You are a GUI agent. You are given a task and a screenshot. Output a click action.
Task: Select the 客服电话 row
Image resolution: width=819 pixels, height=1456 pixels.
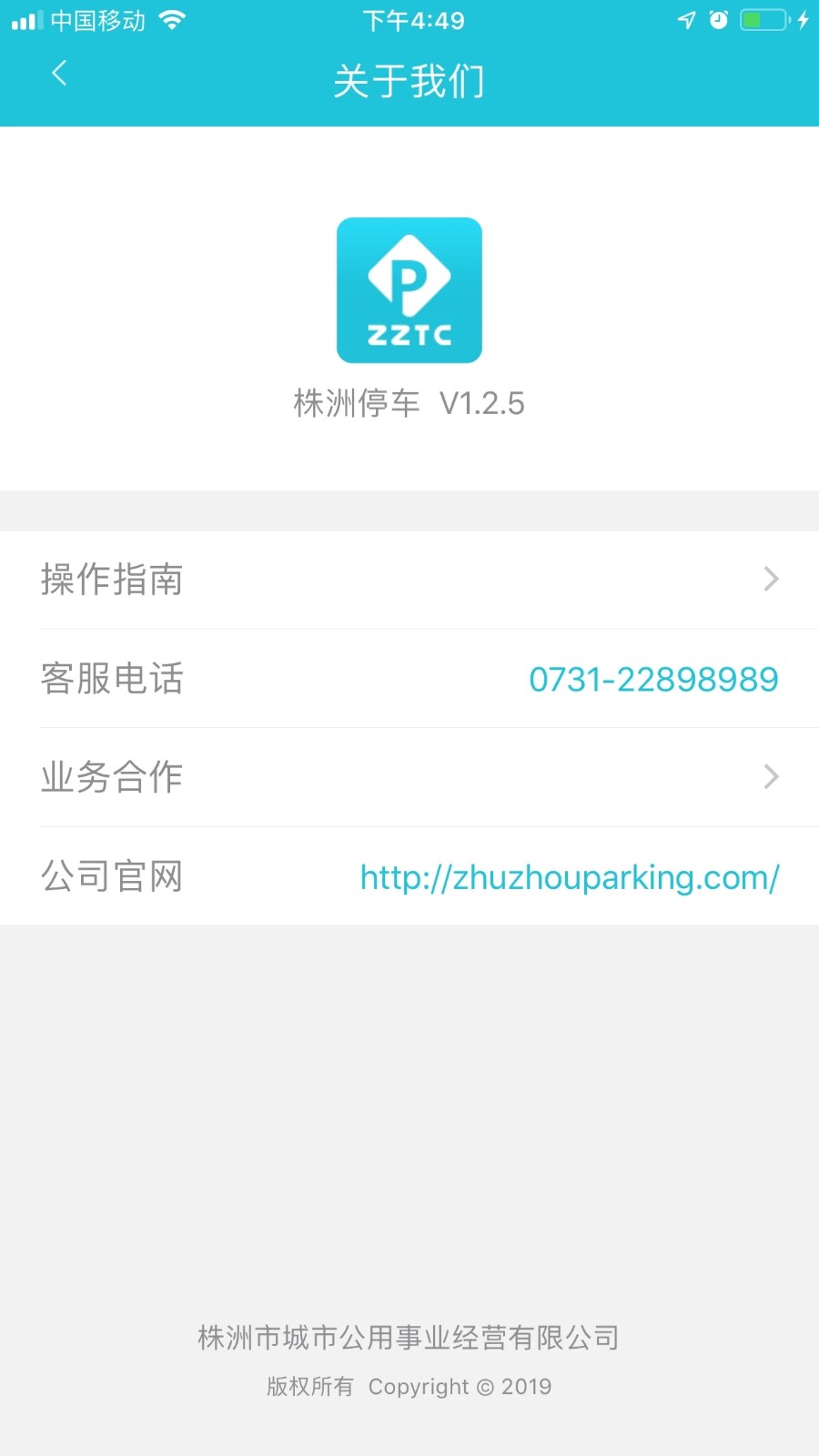click(x=409, y=679)
